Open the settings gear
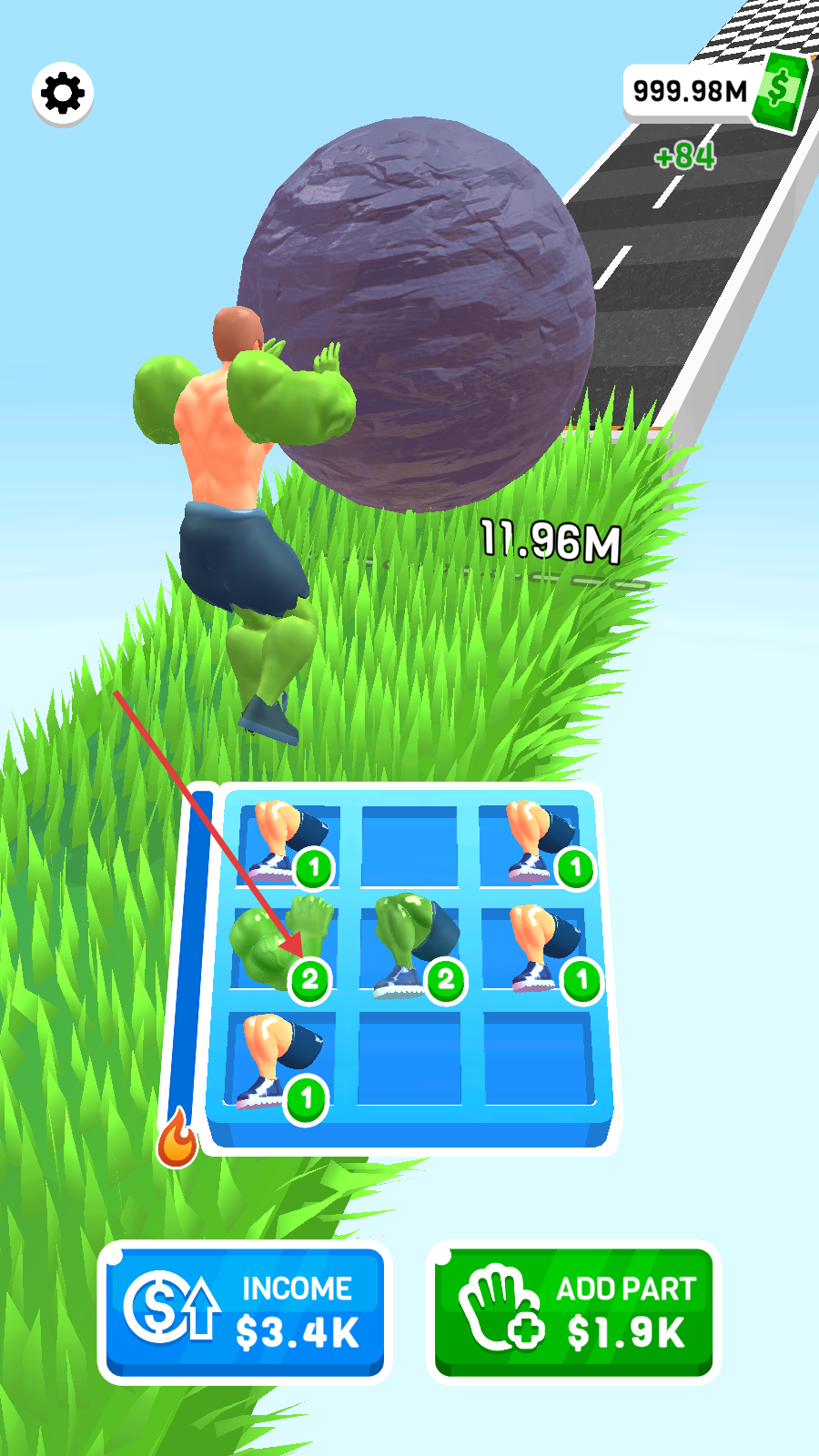 63,94
